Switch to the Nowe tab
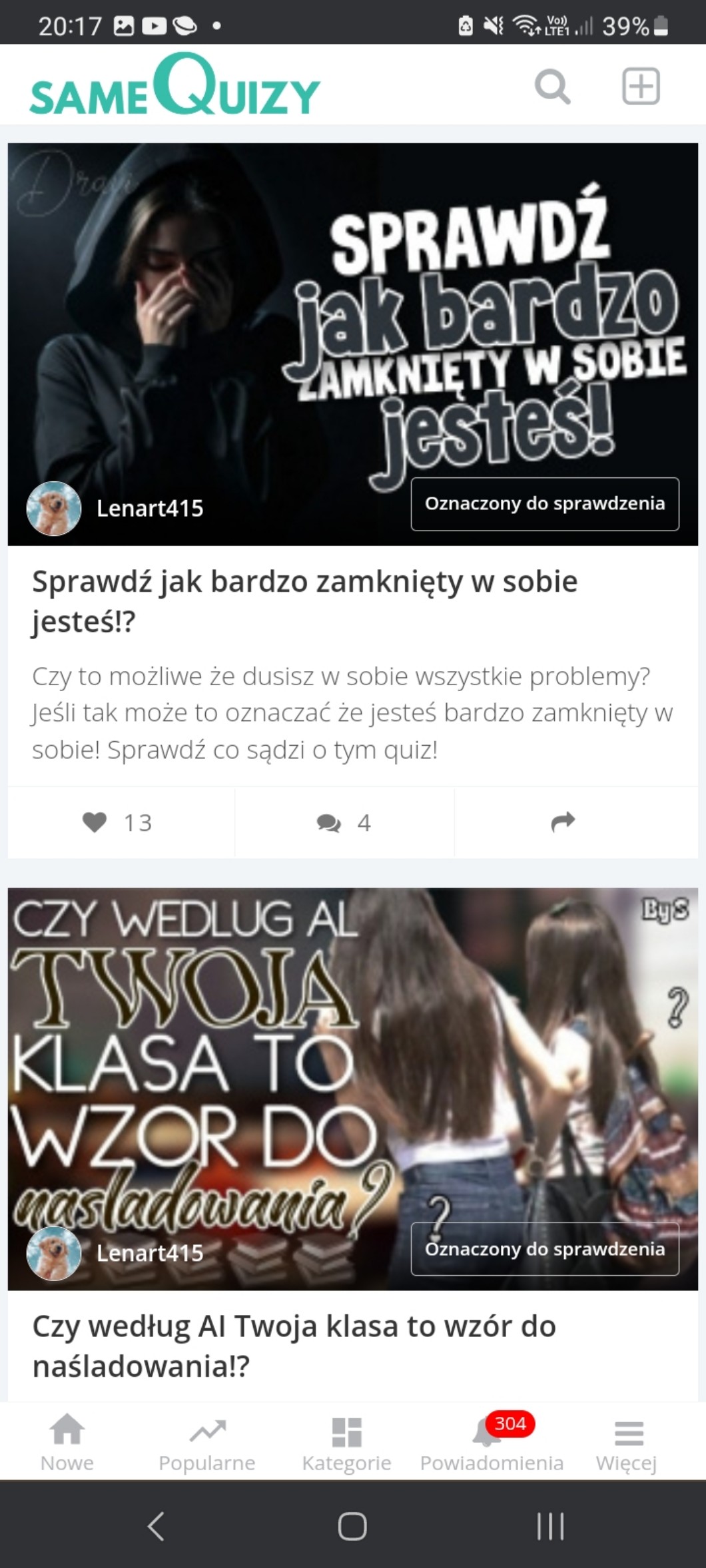The image size is (706, 1568). (x=67, y=1443)
